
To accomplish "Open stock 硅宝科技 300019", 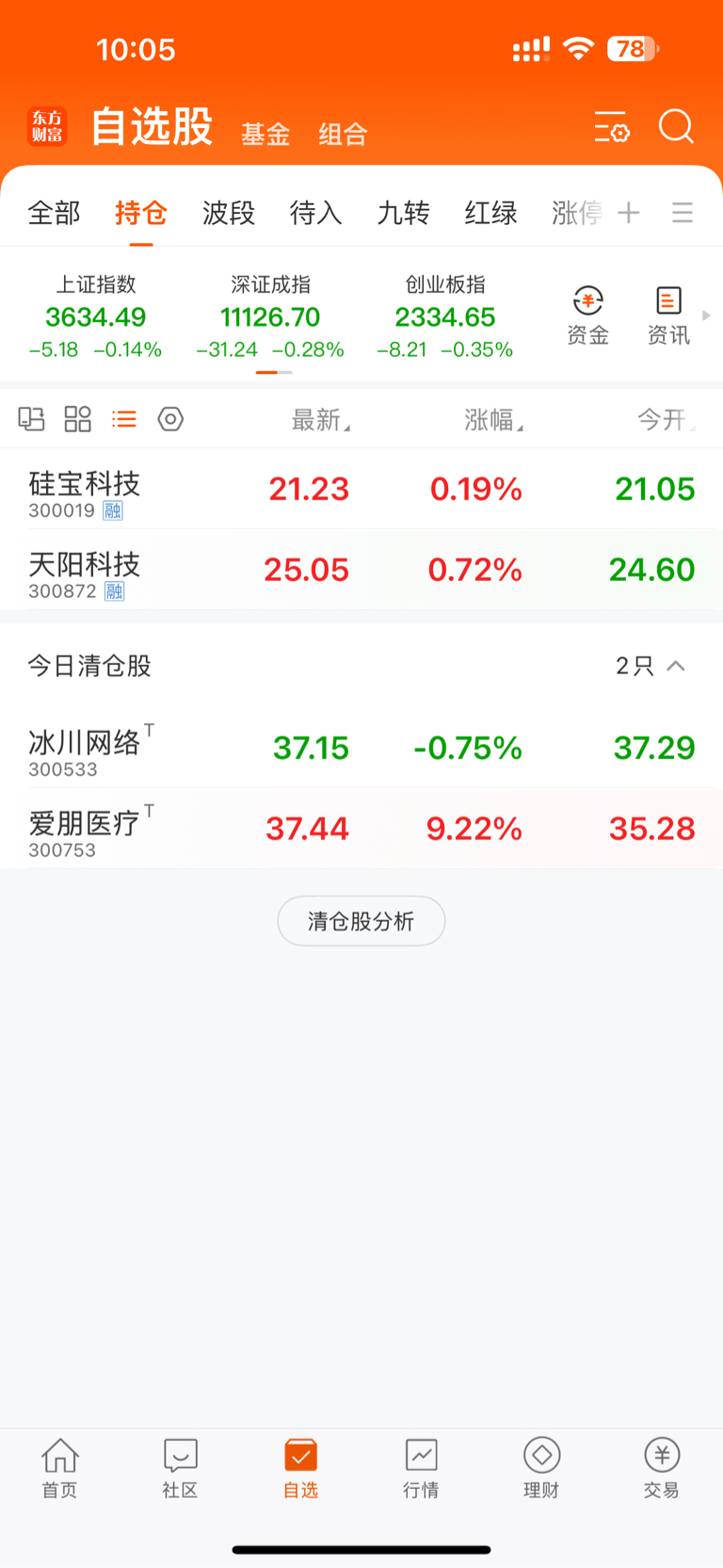I will pyautogui.click(x=361, y=489).
